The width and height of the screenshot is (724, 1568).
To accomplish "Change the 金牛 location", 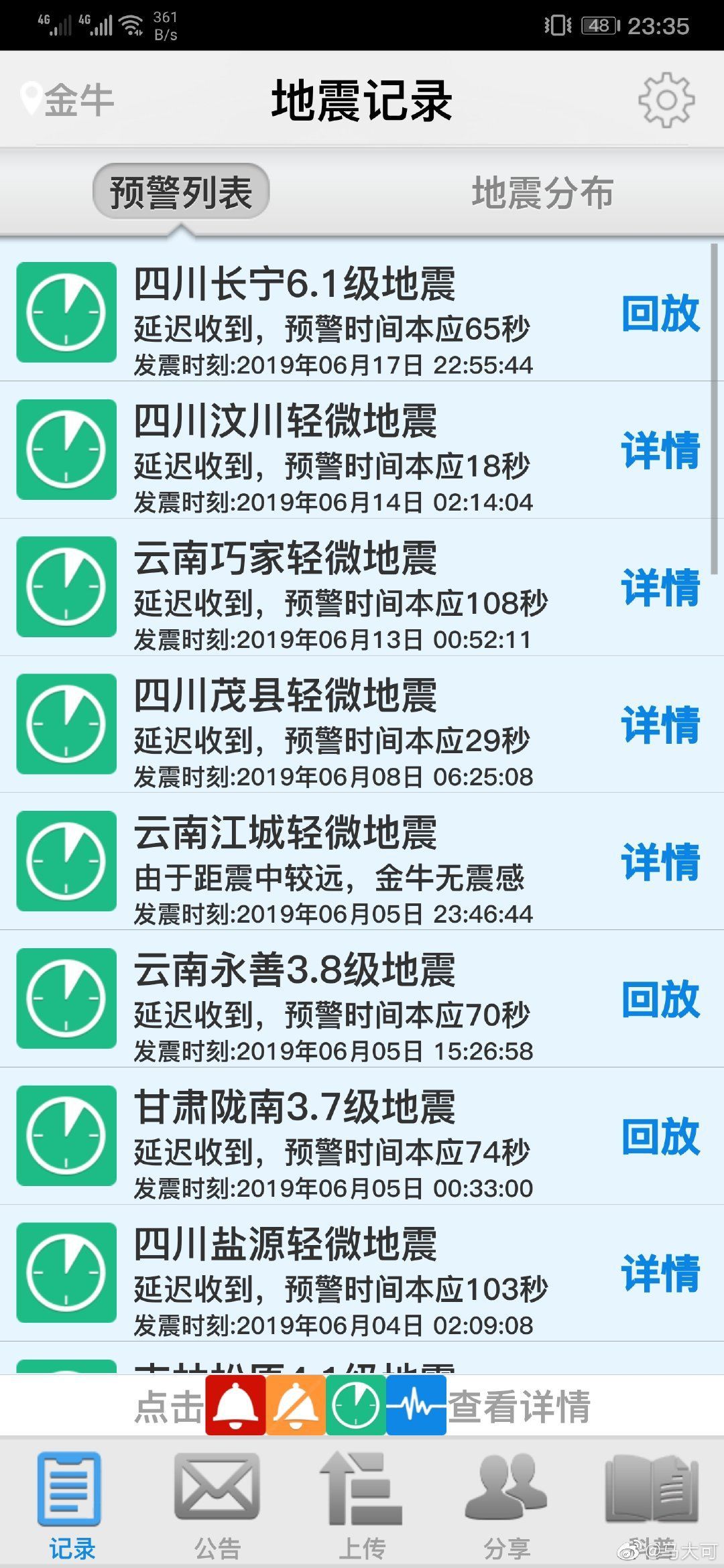I will click(67, 101).
